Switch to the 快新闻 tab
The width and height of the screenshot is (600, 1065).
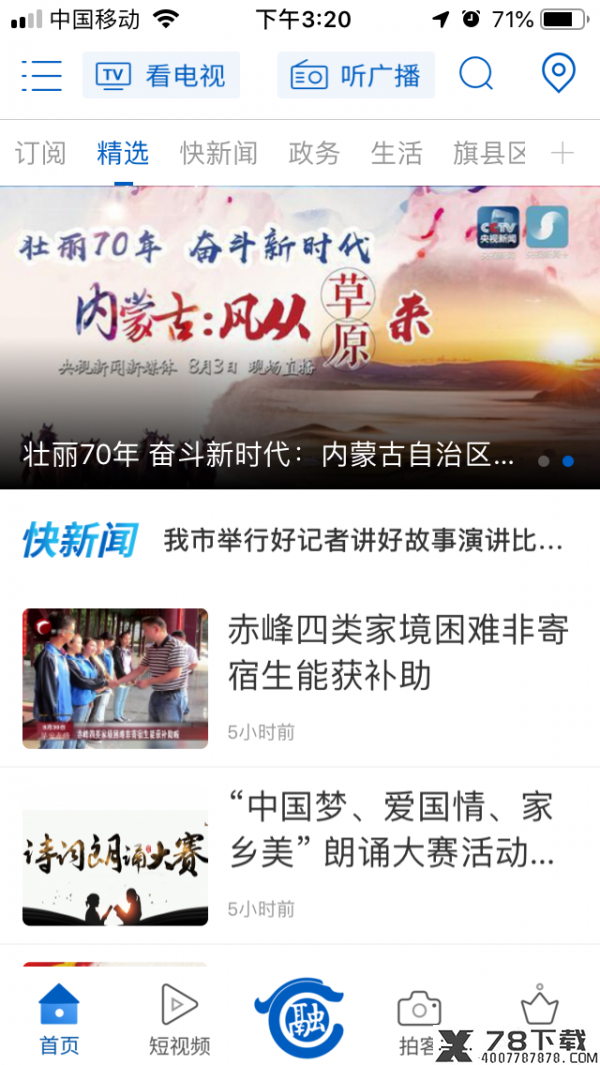tap(219, 154)
